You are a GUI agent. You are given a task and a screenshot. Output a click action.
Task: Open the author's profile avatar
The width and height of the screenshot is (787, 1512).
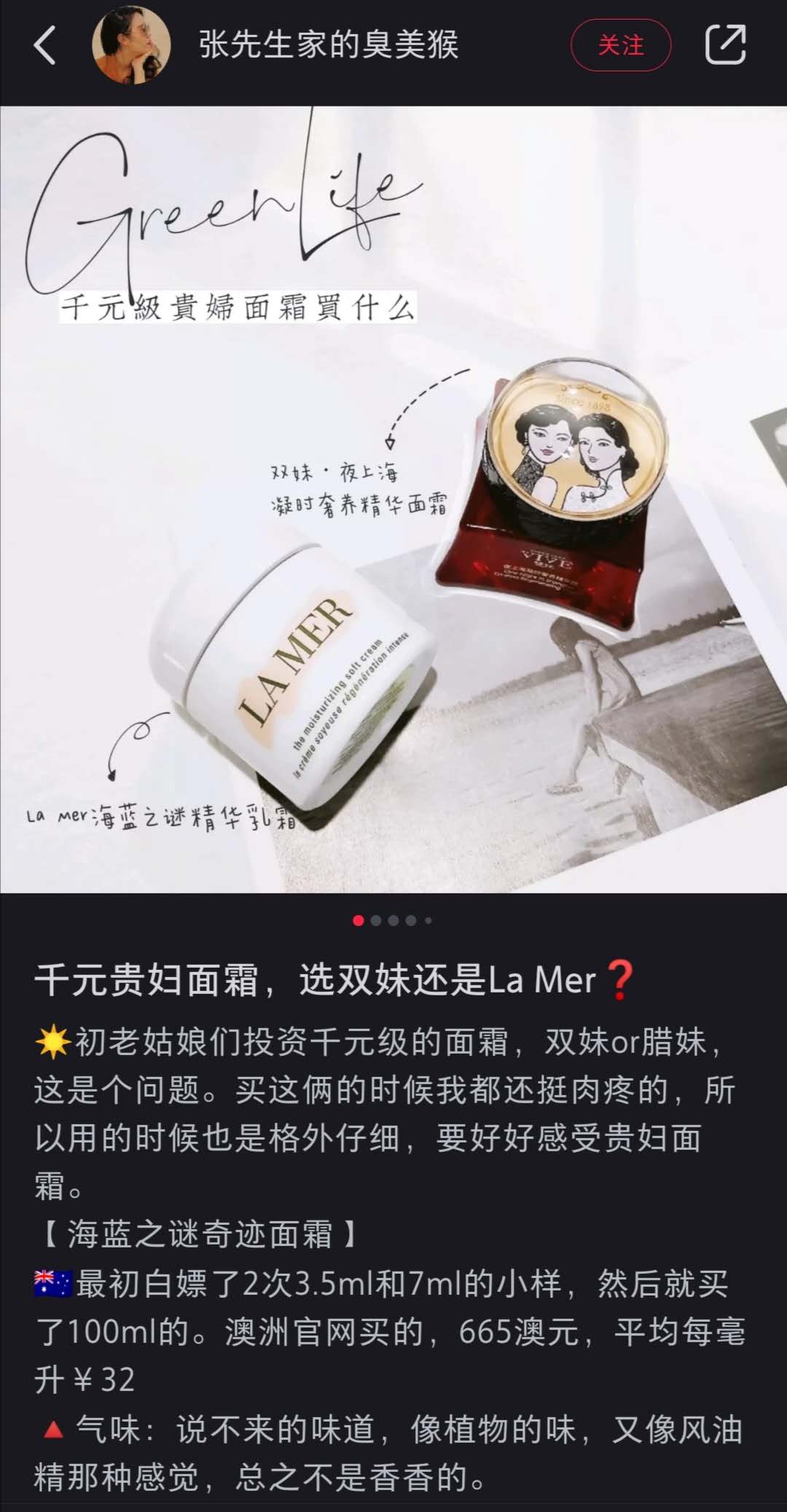131,45
